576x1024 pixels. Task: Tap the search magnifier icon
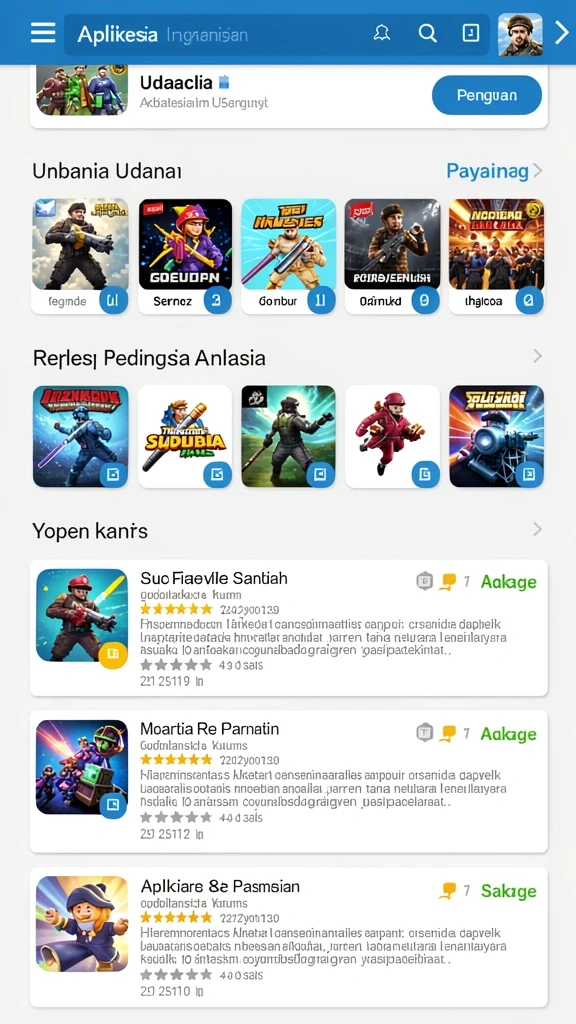[427, 33]
